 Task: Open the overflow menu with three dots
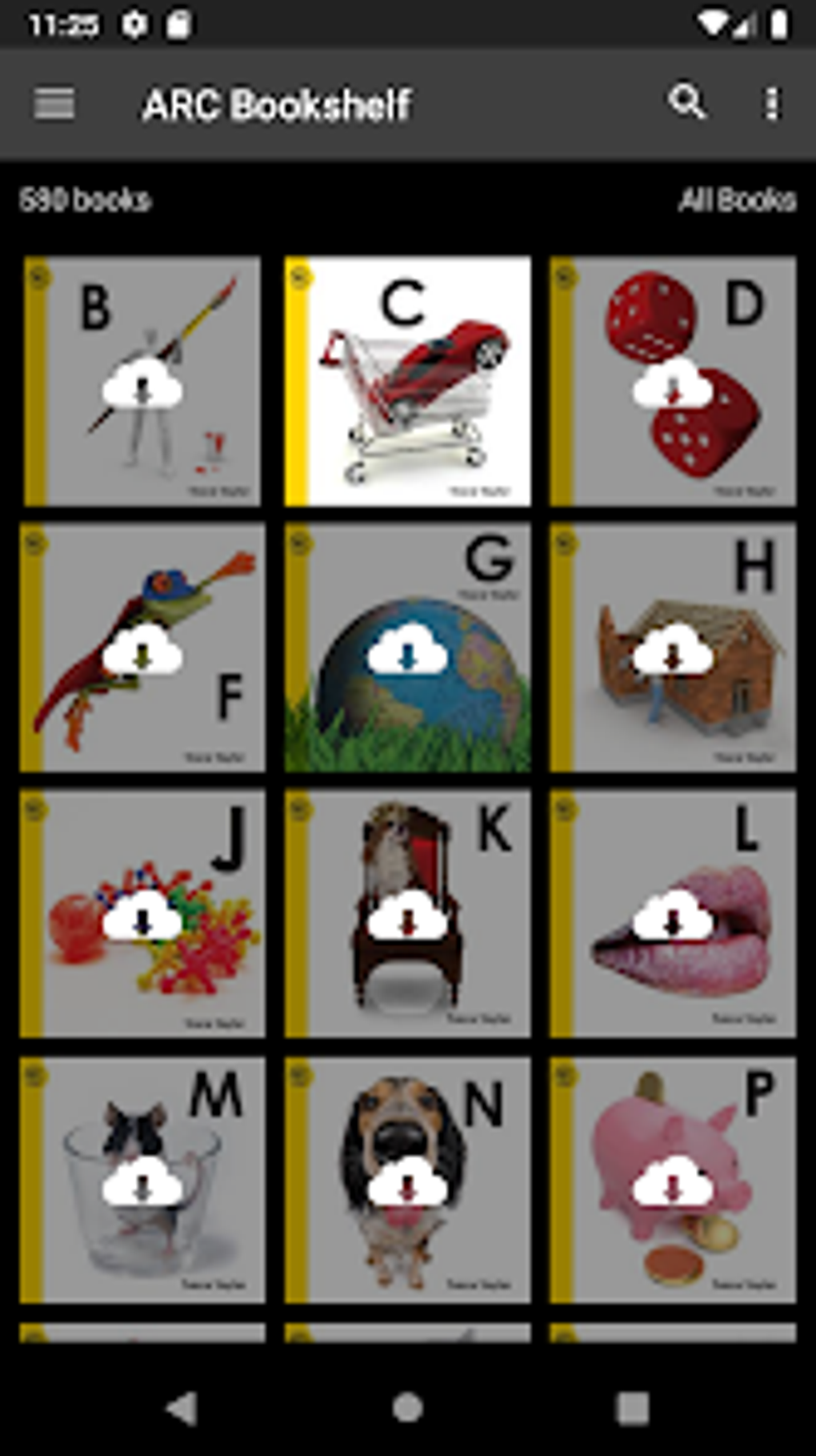pos(770,102)
